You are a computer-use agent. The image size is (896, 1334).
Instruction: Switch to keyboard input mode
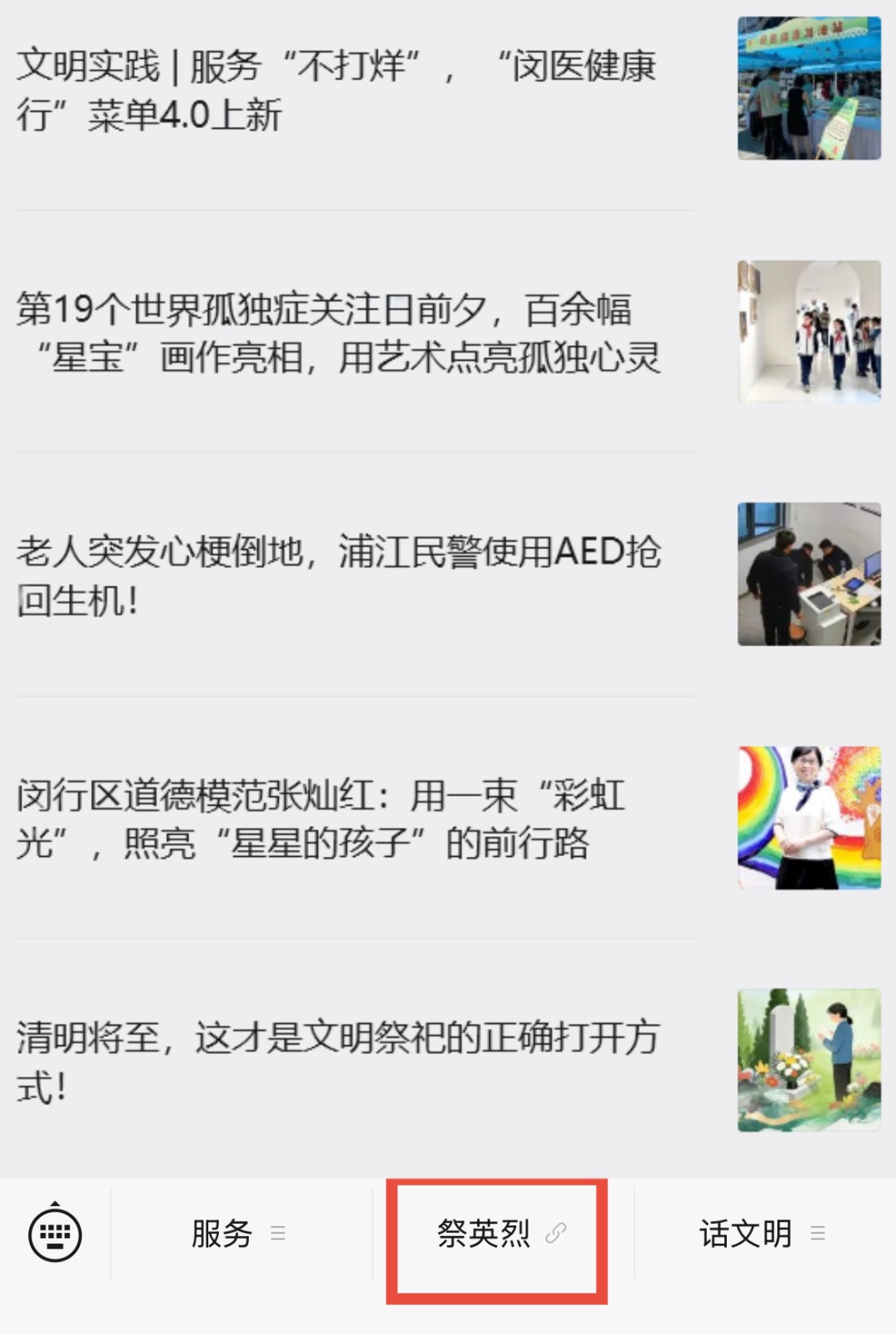(55, 1234)
